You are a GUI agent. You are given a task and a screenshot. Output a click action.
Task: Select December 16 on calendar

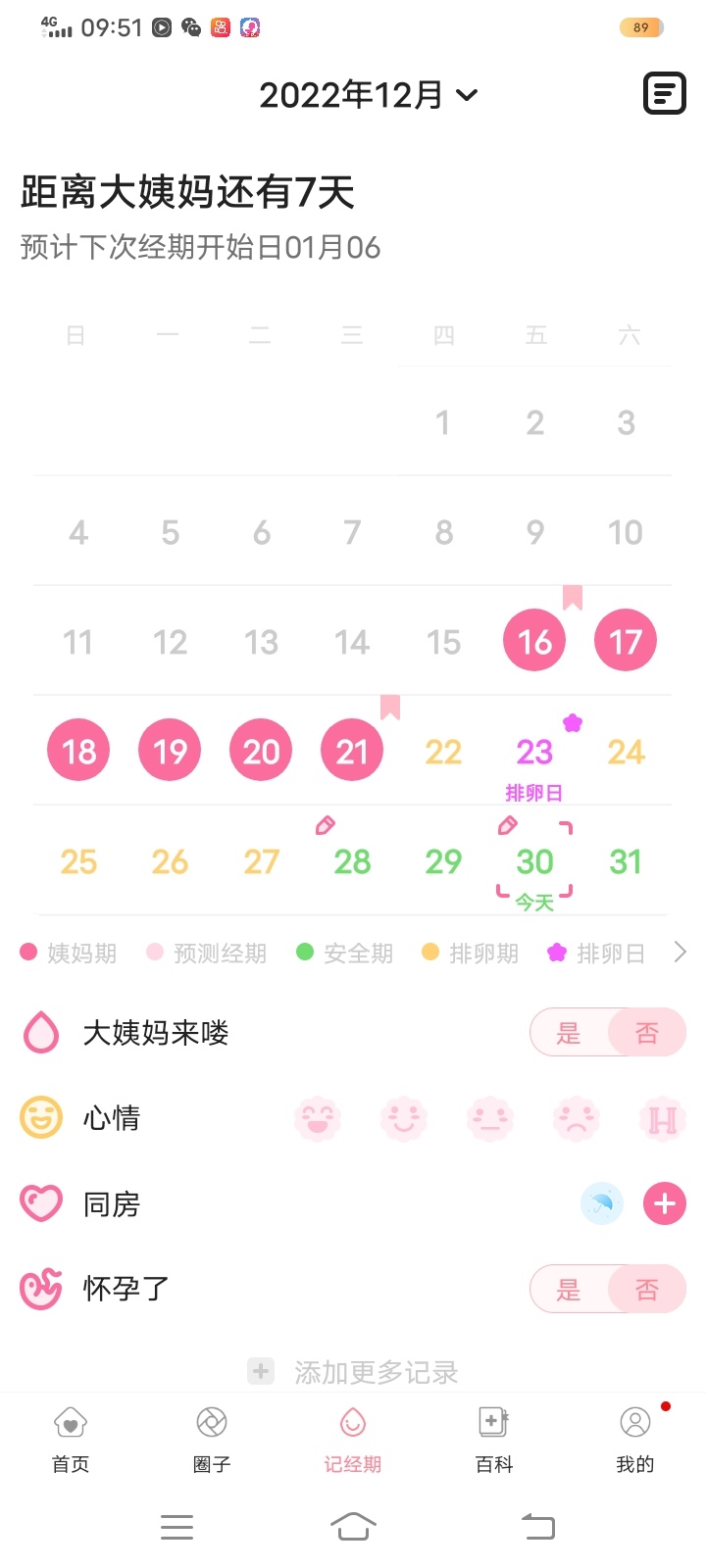[x=534, y=642]
